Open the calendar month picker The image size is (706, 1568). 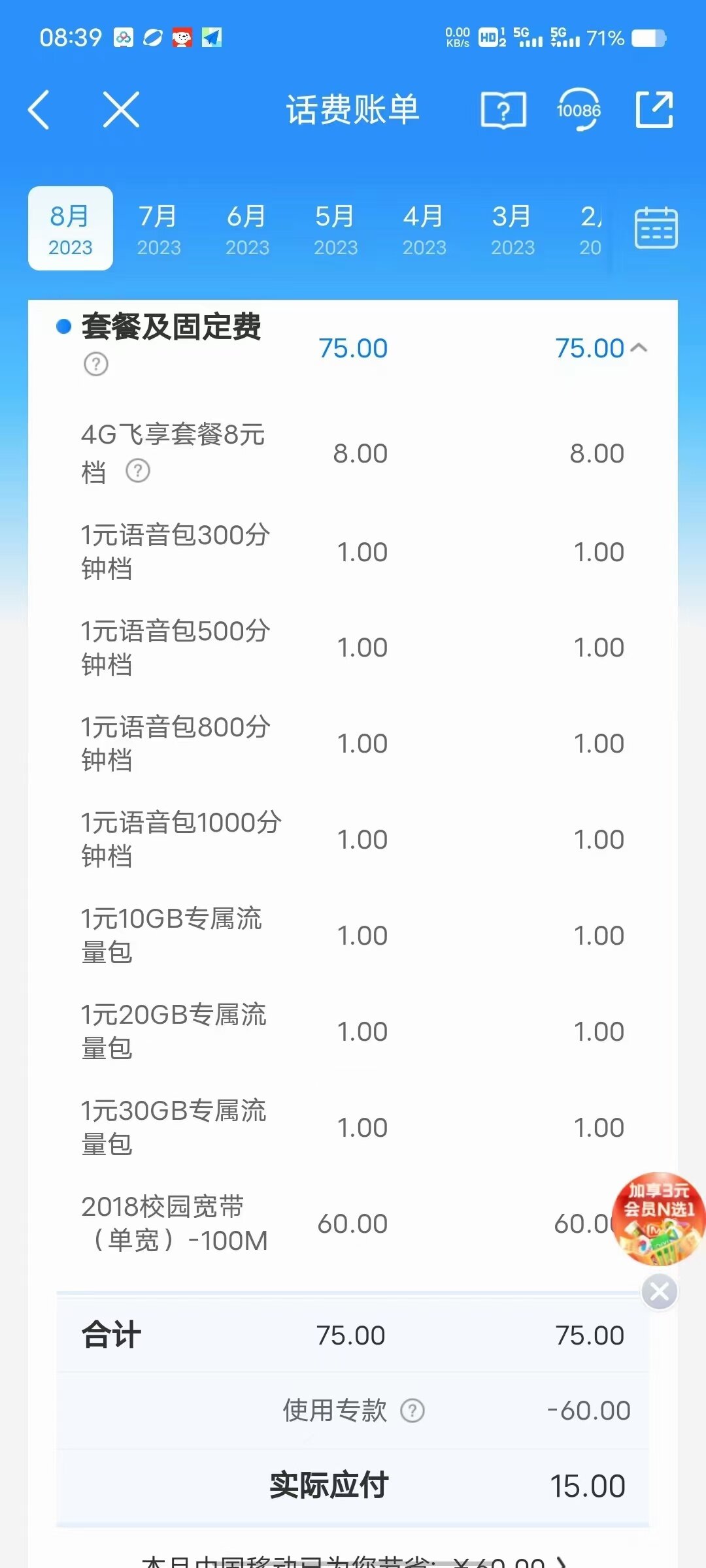point(656,228)
